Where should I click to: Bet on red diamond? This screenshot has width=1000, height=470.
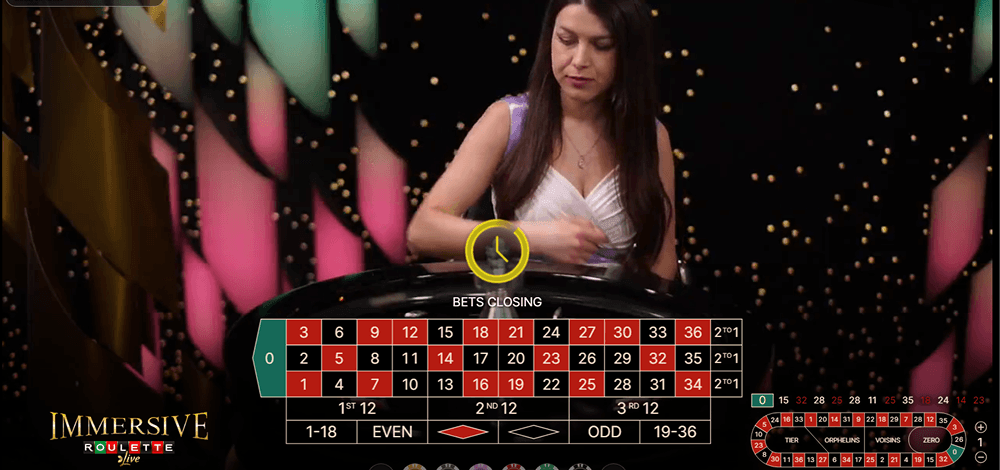pos(463,432)
